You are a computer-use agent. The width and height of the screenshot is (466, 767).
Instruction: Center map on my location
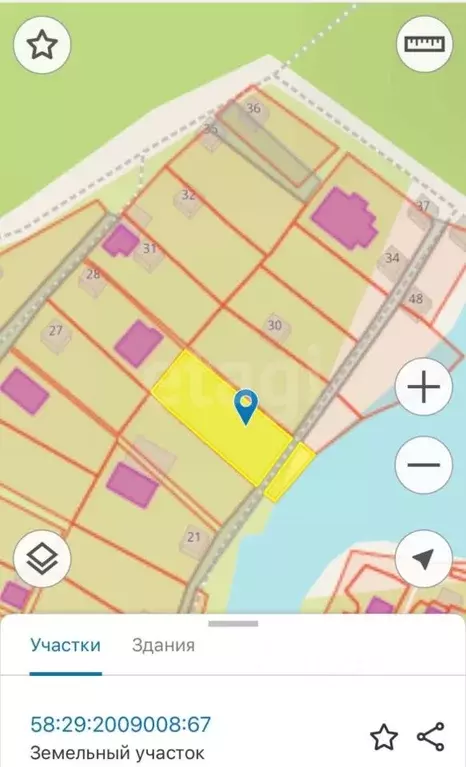point(423,559)
